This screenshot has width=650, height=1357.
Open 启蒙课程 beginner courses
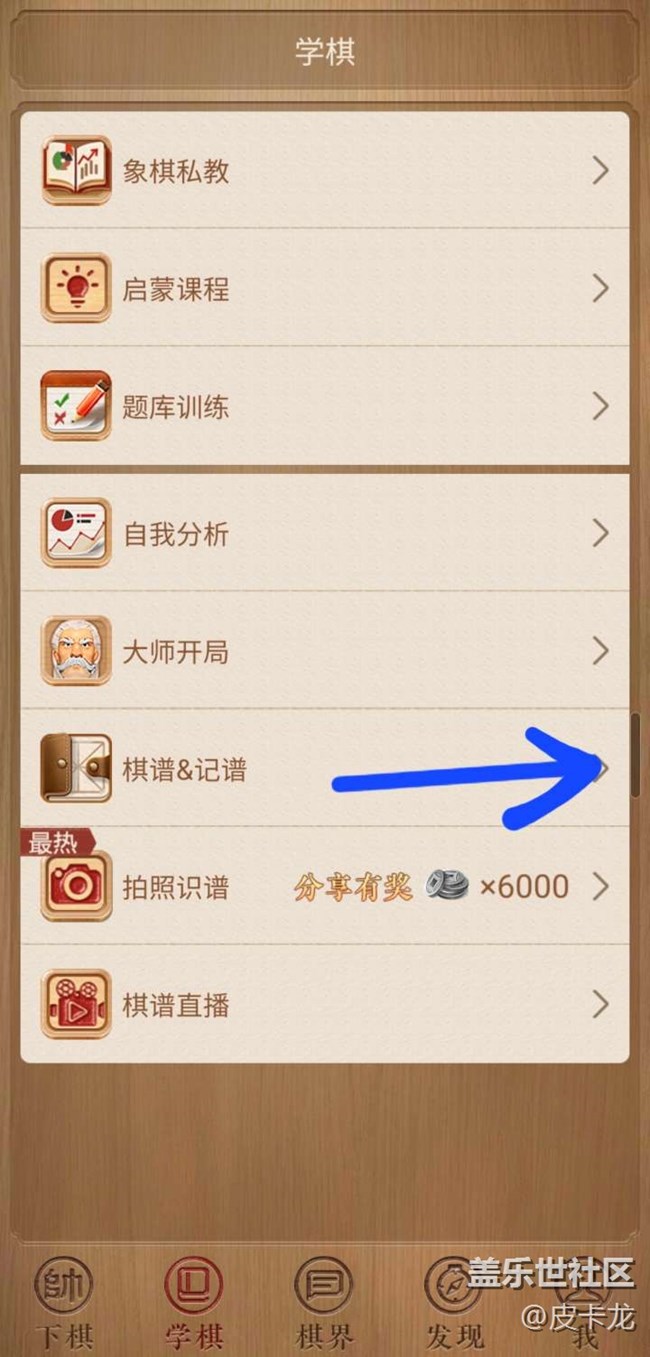(324, 289)
